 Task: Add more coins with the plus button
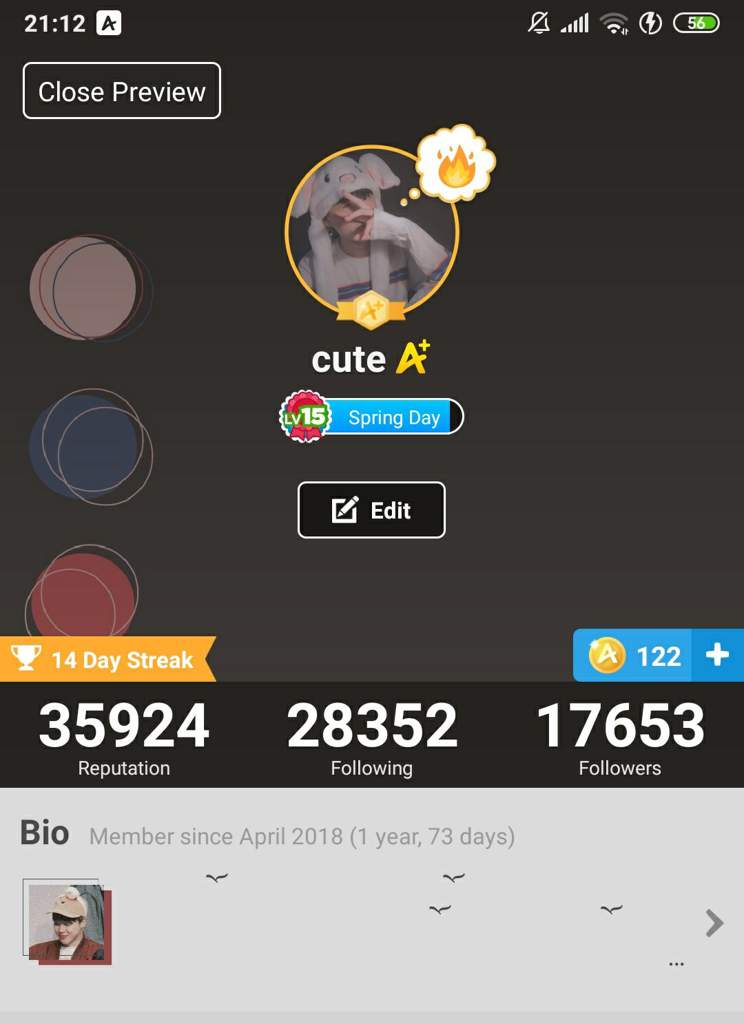(x=717, y=656)
